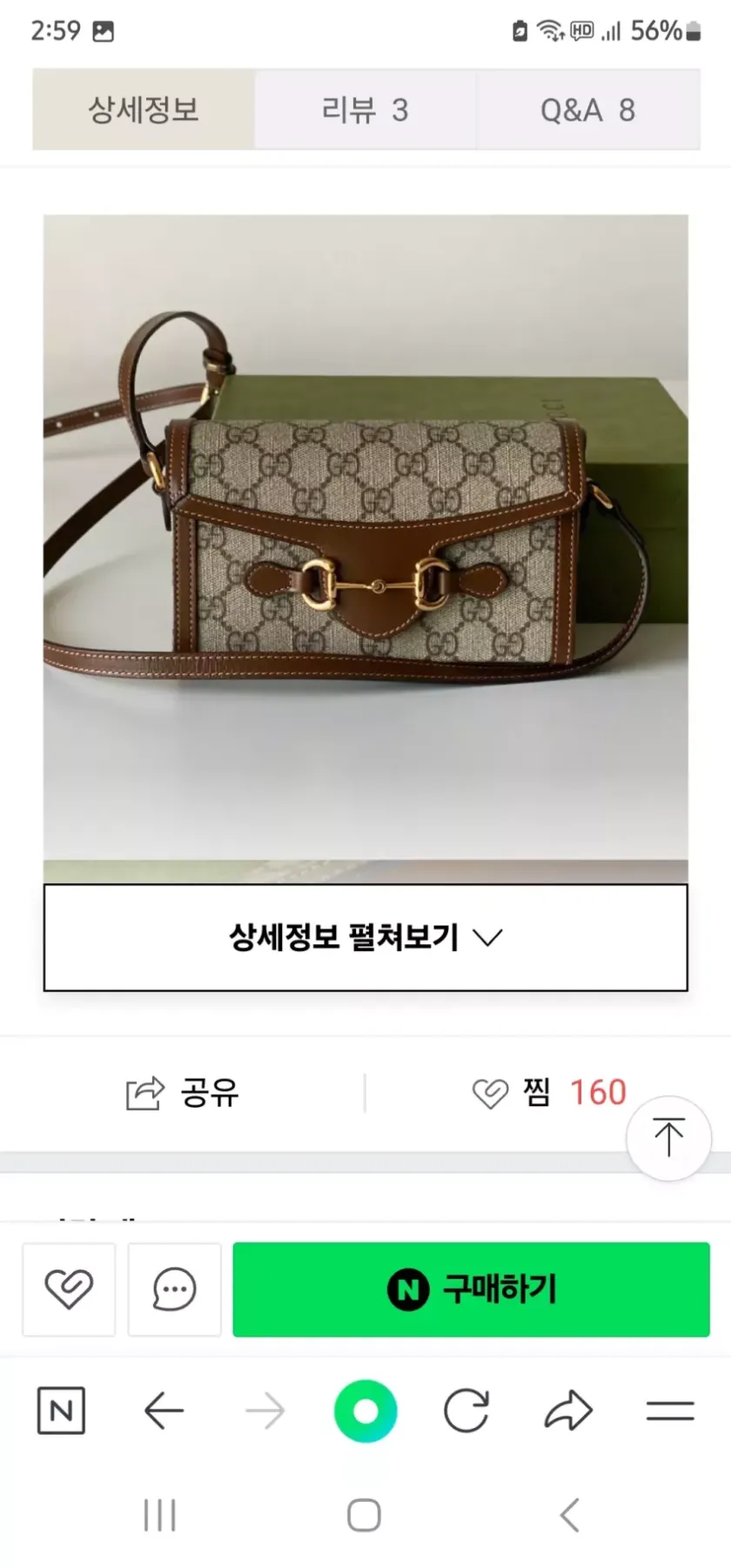Viewport: 731px width, 1568px height.
Task: Tap the green circle button in toolbar
Action: pos(365,1411)
